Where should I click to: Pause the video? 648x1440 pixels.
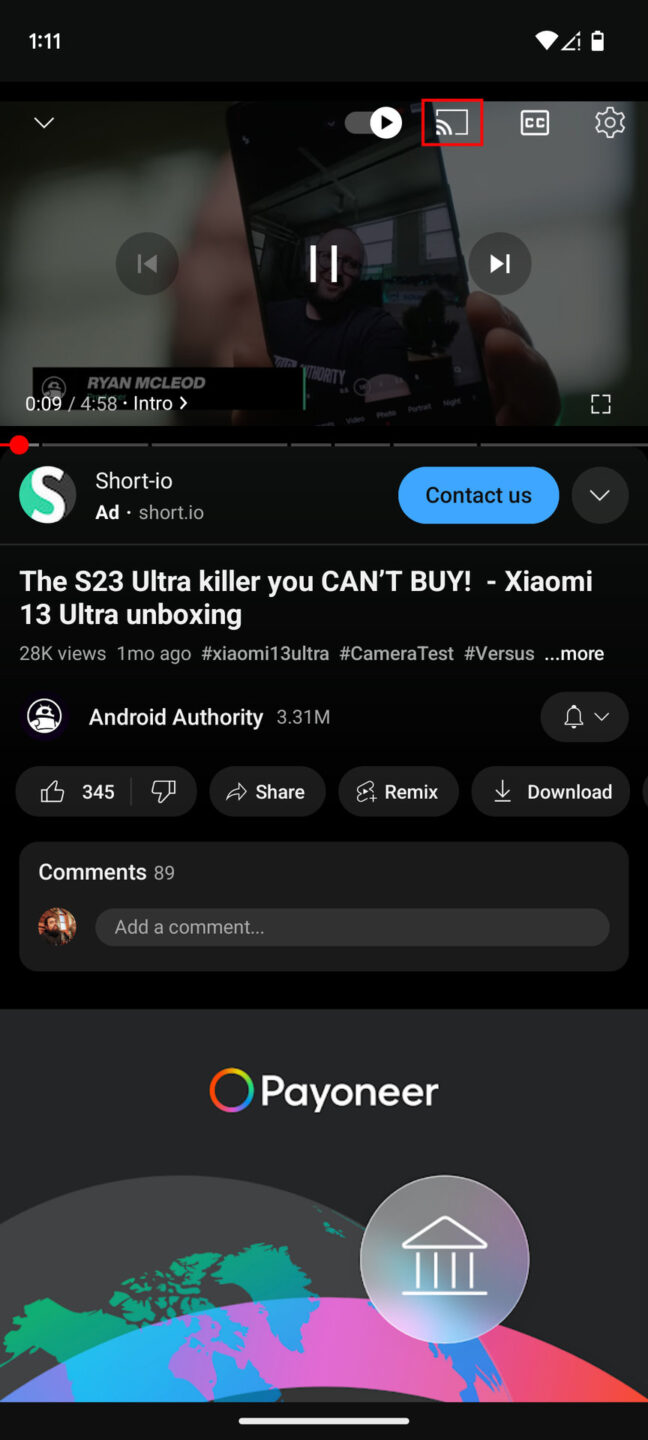pos(323,263)
